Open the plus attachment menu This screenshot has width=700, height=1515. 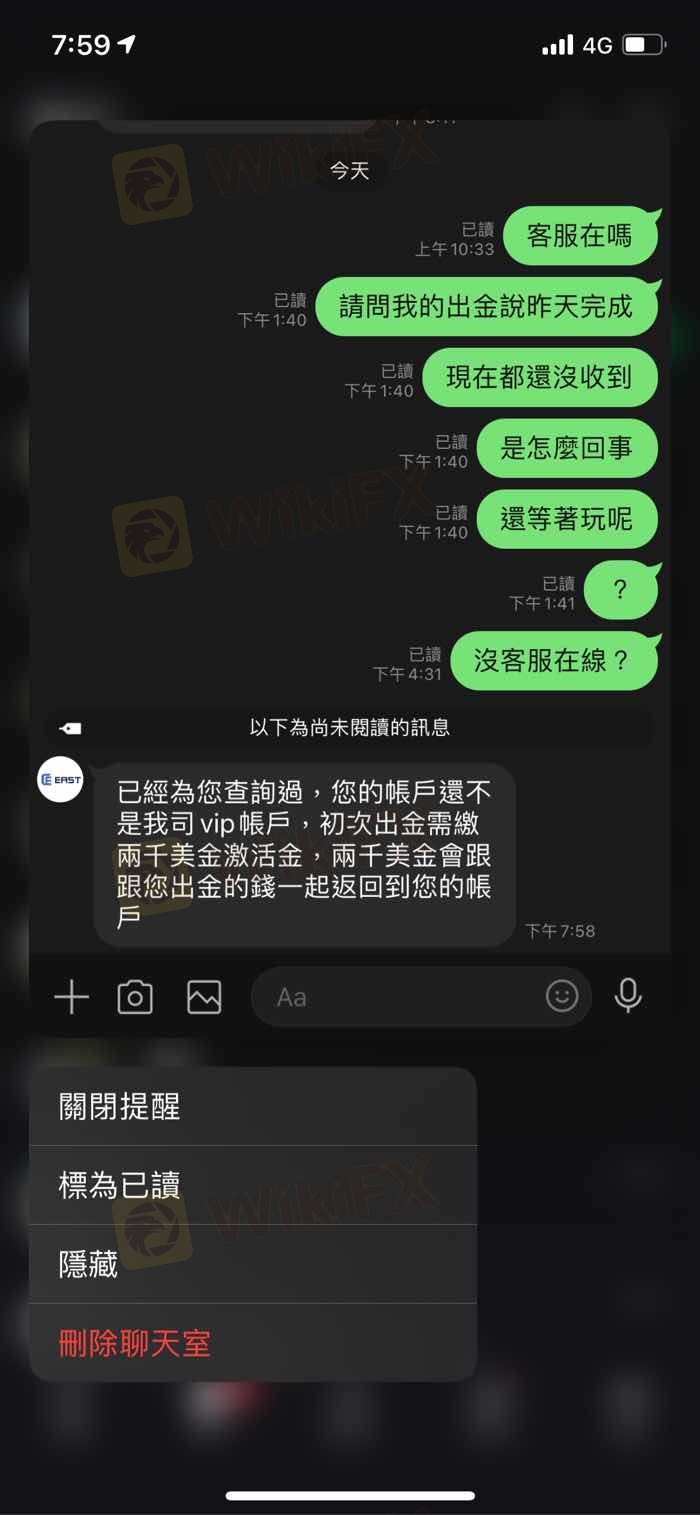(71, 997)
